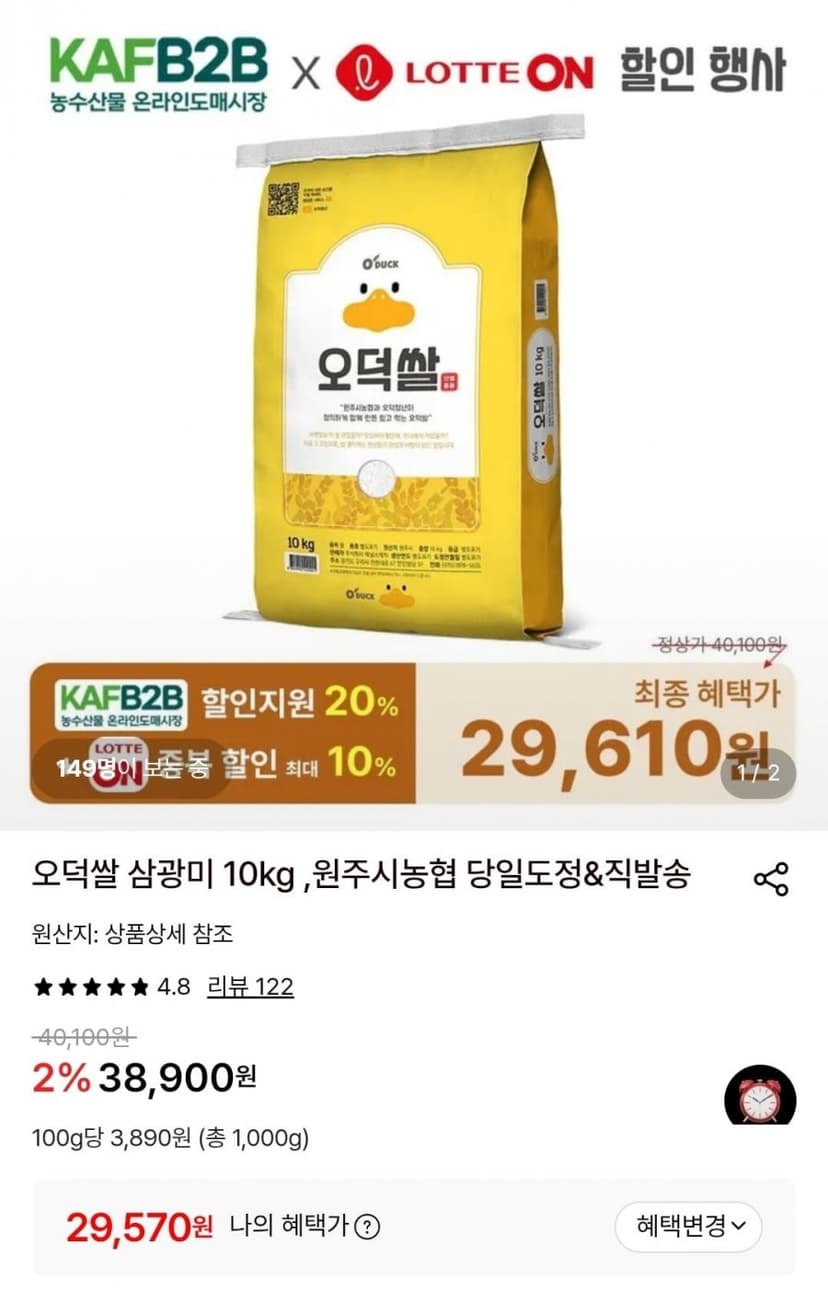Open the 혜택변경 dropdown
The image size is (828, 1293).
click(688, 1227)
